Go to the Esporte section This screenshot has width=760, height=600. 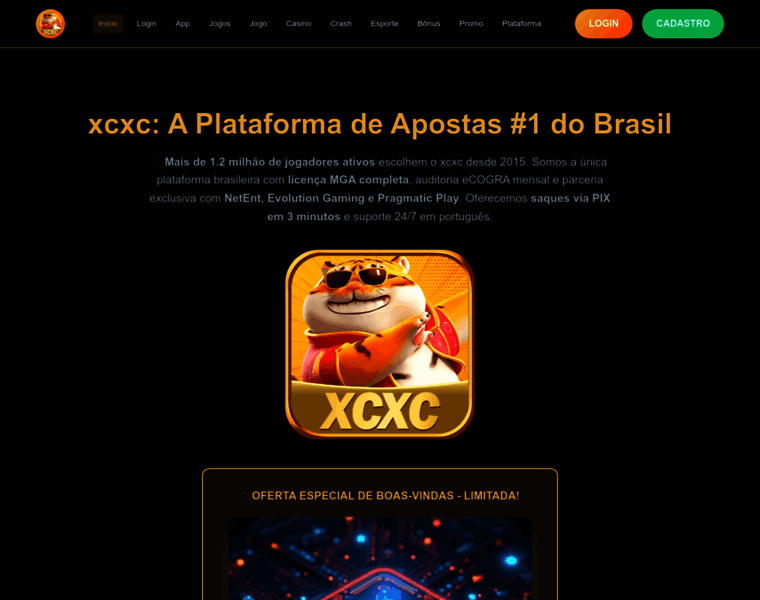tap(384, 23)
